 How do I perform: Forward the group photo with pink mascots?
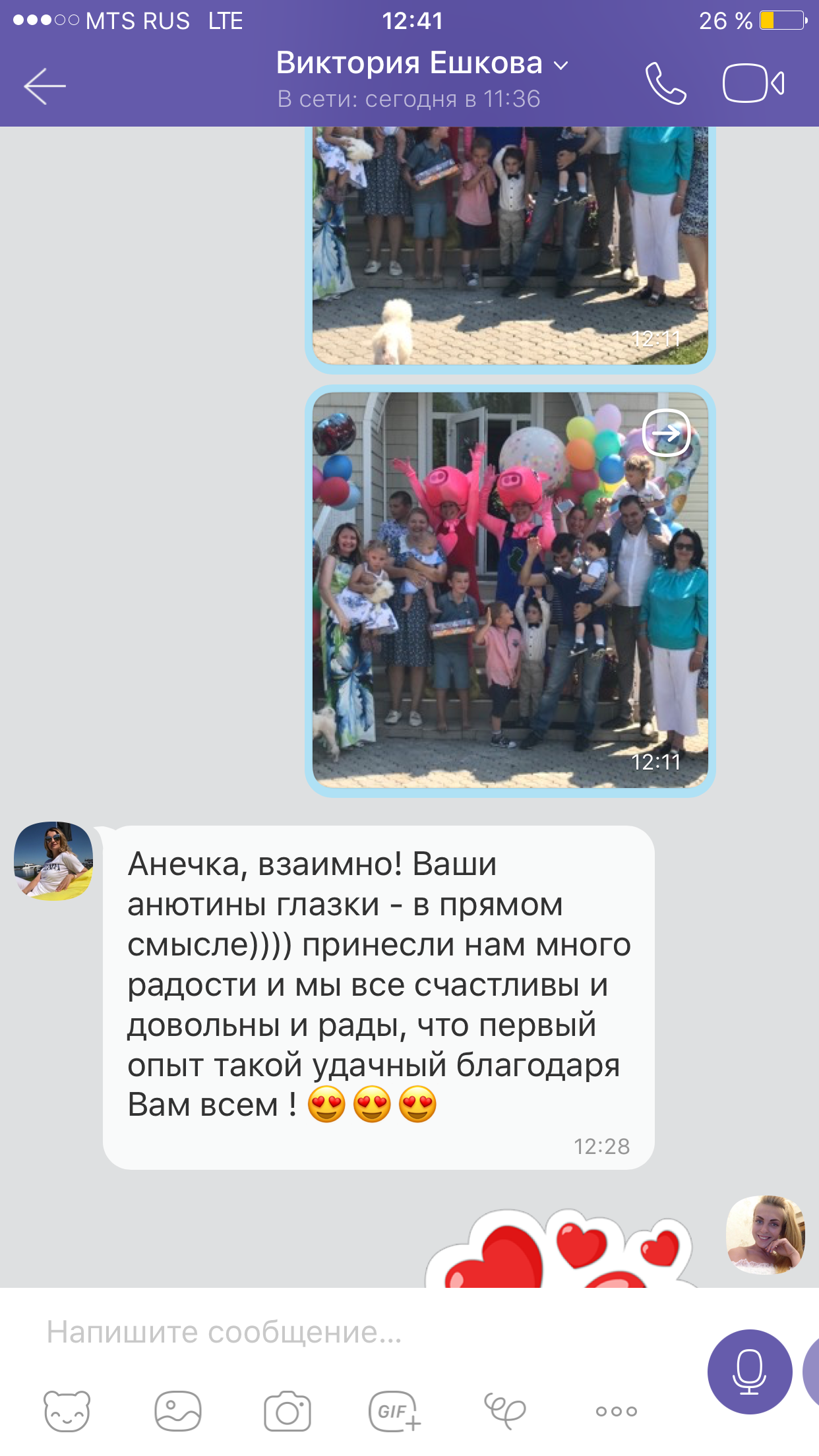point(666,433)
